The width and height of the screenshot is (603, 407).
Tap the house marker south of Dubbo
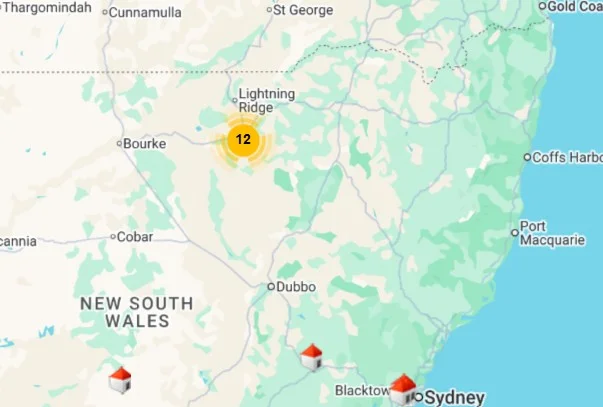pyautogui.click(x=311, y=355)
